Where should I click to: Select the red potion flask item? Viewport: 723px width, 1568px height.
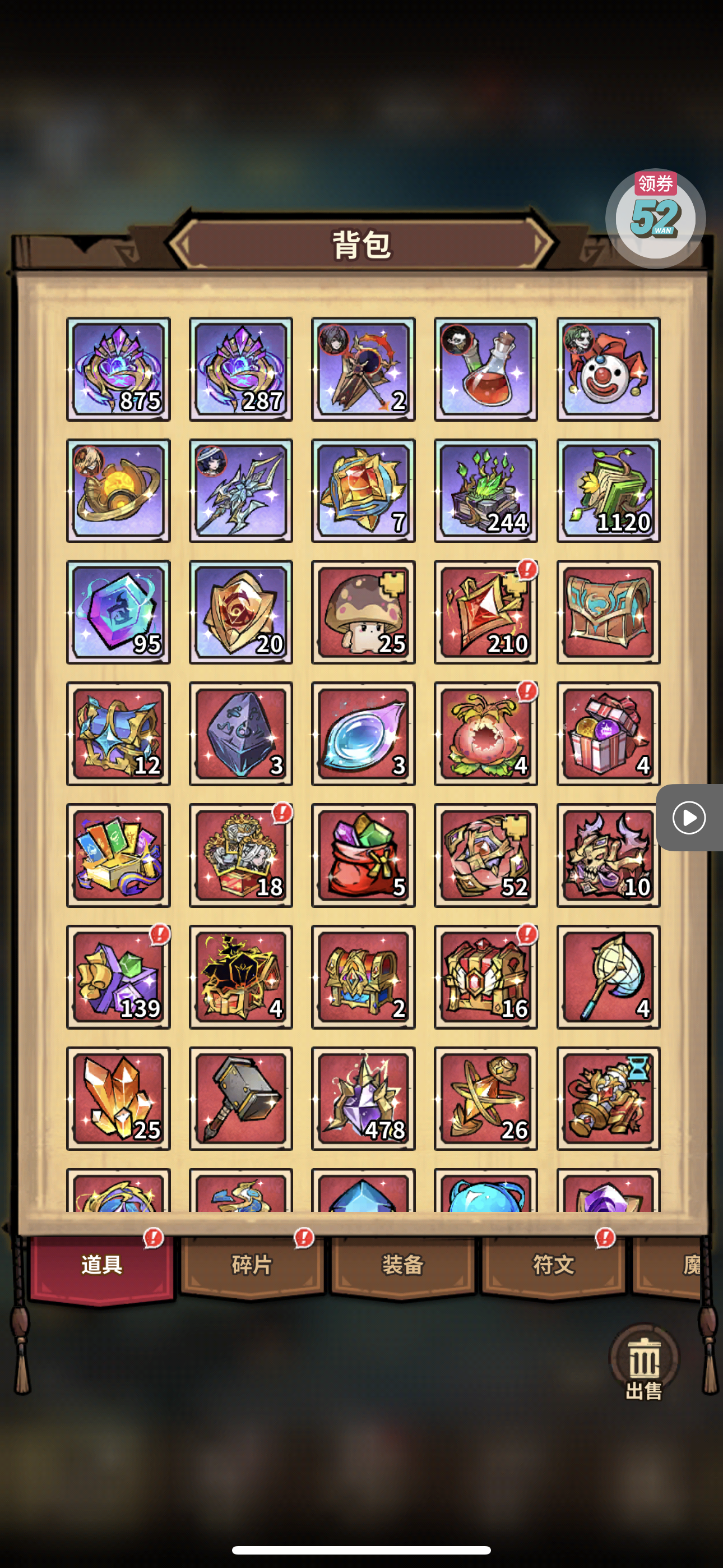coord(486,369)
